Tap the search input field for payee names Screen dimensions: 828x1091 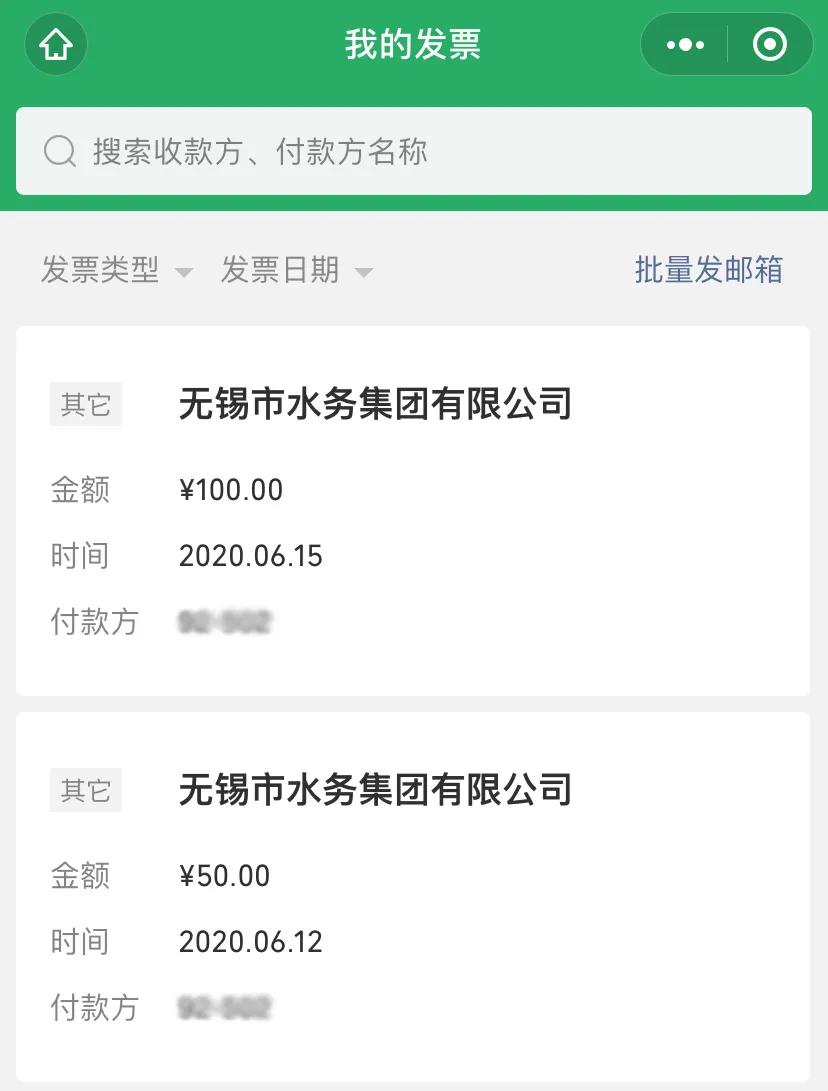[414, 151]
